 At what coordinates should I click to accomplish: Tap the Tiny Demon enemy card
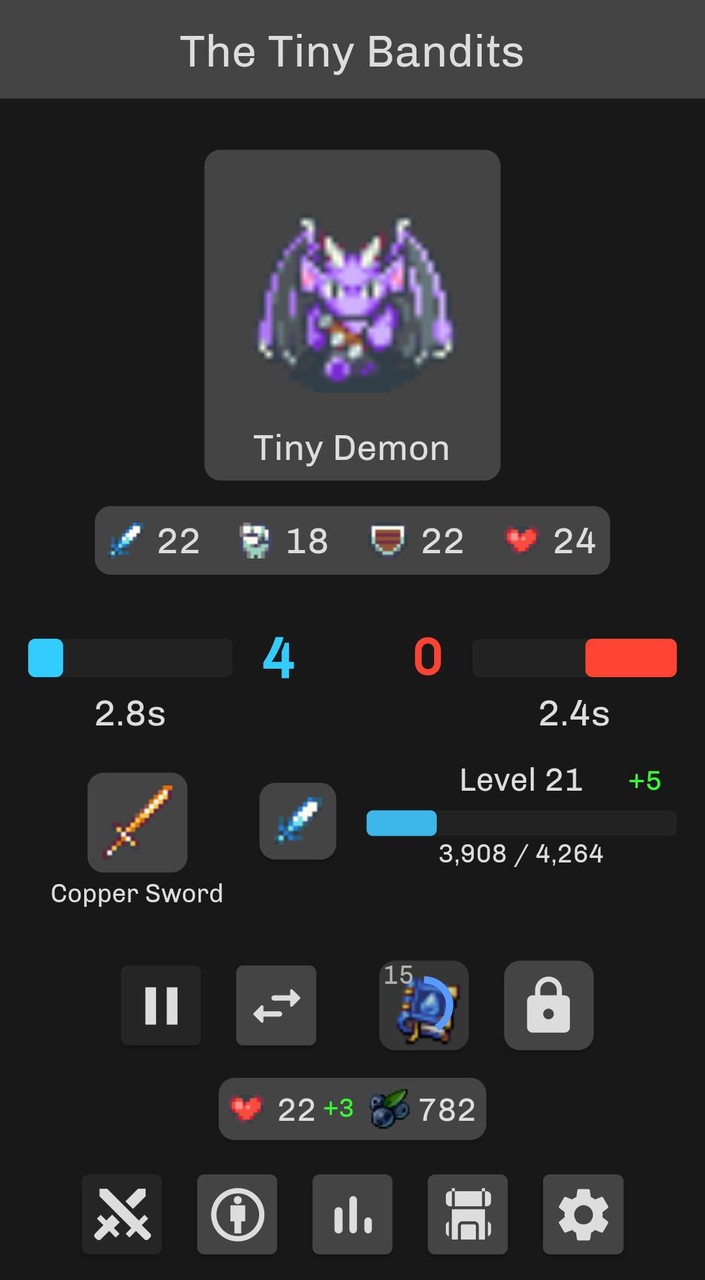pyautogui.click(x=352, y=315)
